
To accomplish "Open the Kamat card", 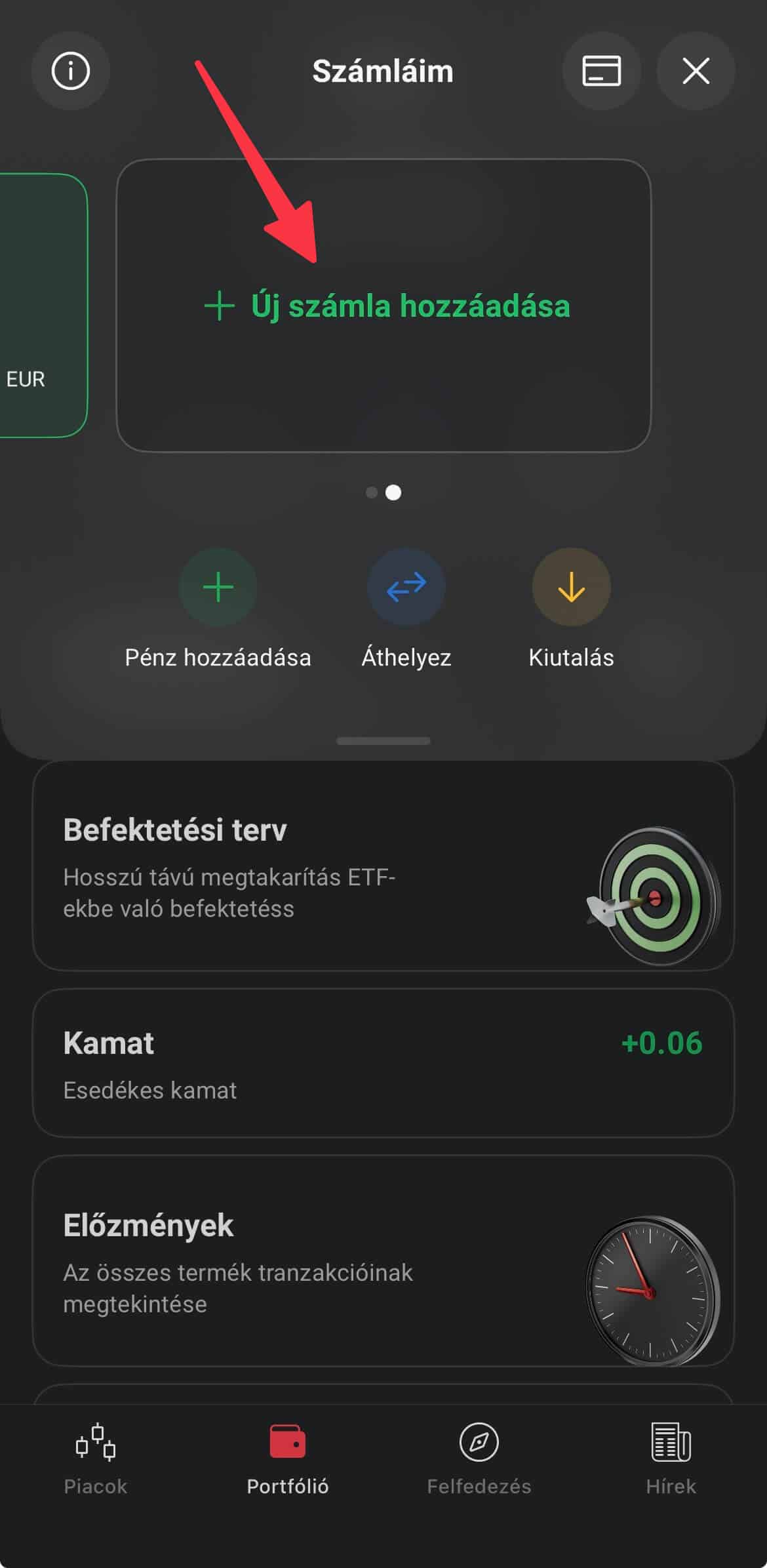I will click(x=383, y=1063).
